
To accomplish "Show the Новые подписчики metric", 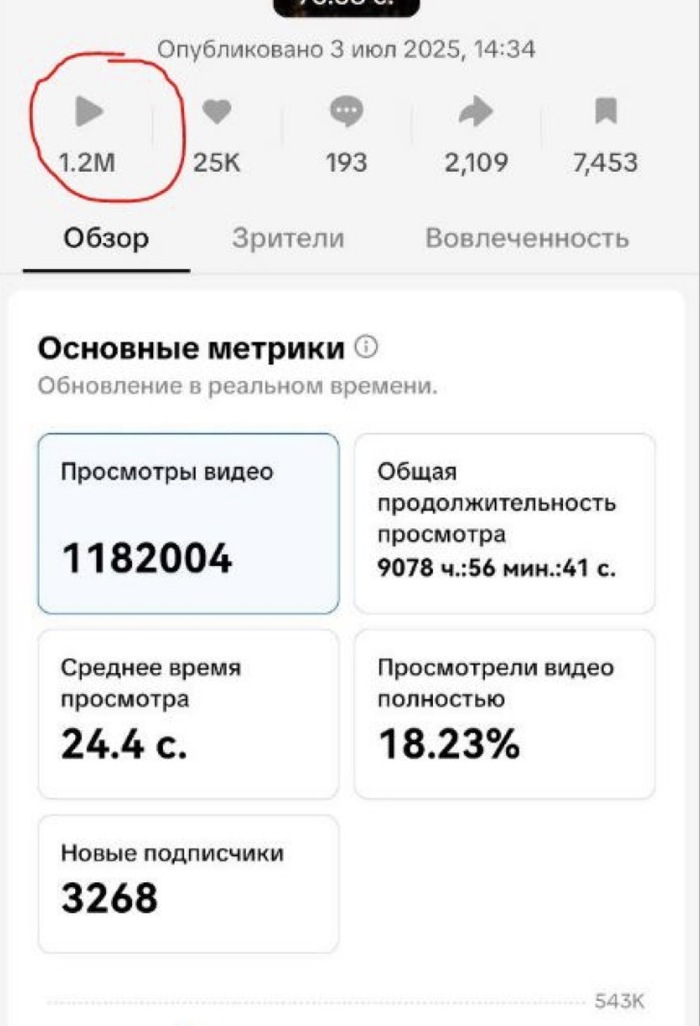I will (x=188, y=884).
